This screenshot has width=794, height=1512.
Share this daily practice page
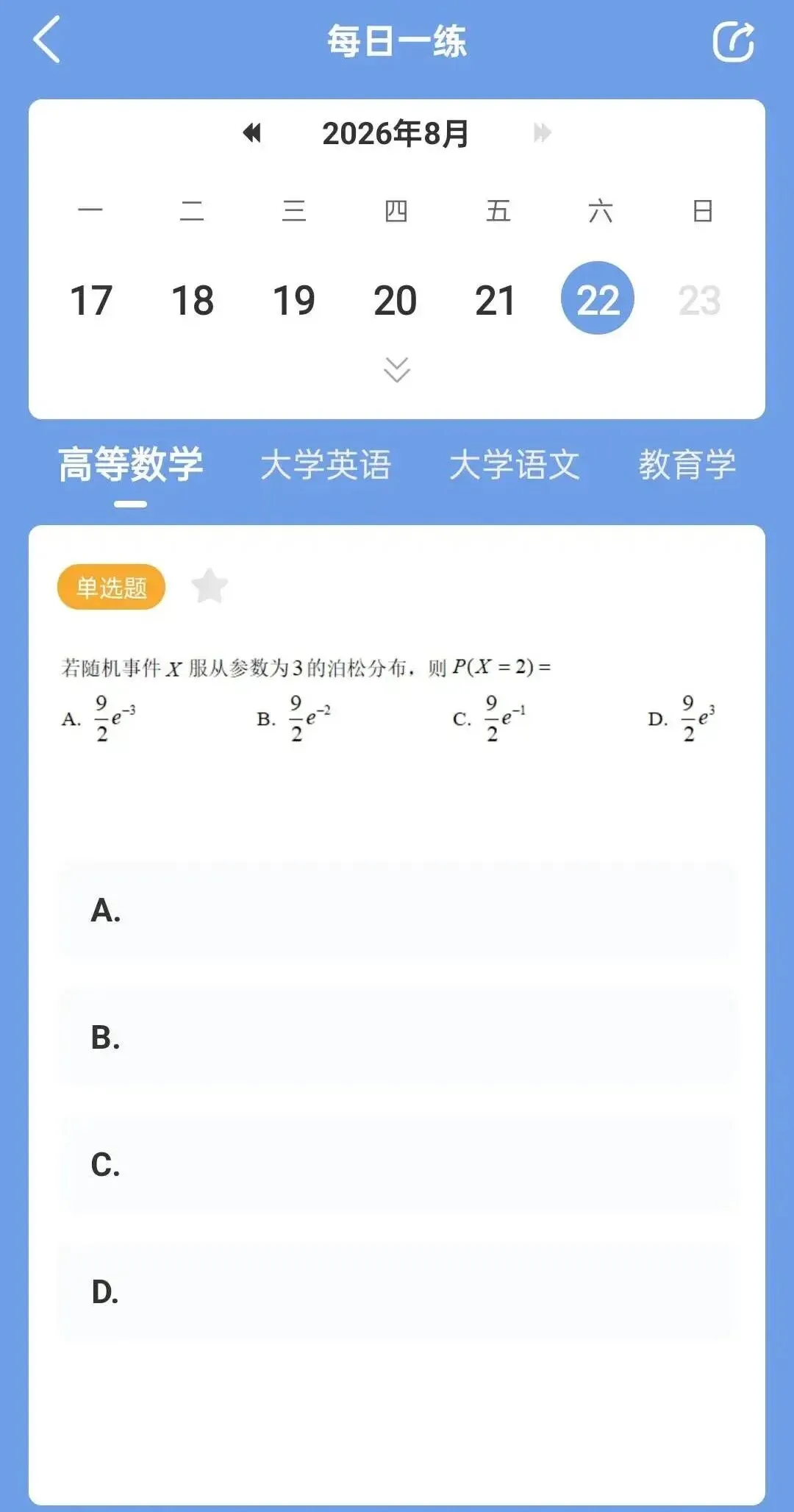(x=734, y=42)
